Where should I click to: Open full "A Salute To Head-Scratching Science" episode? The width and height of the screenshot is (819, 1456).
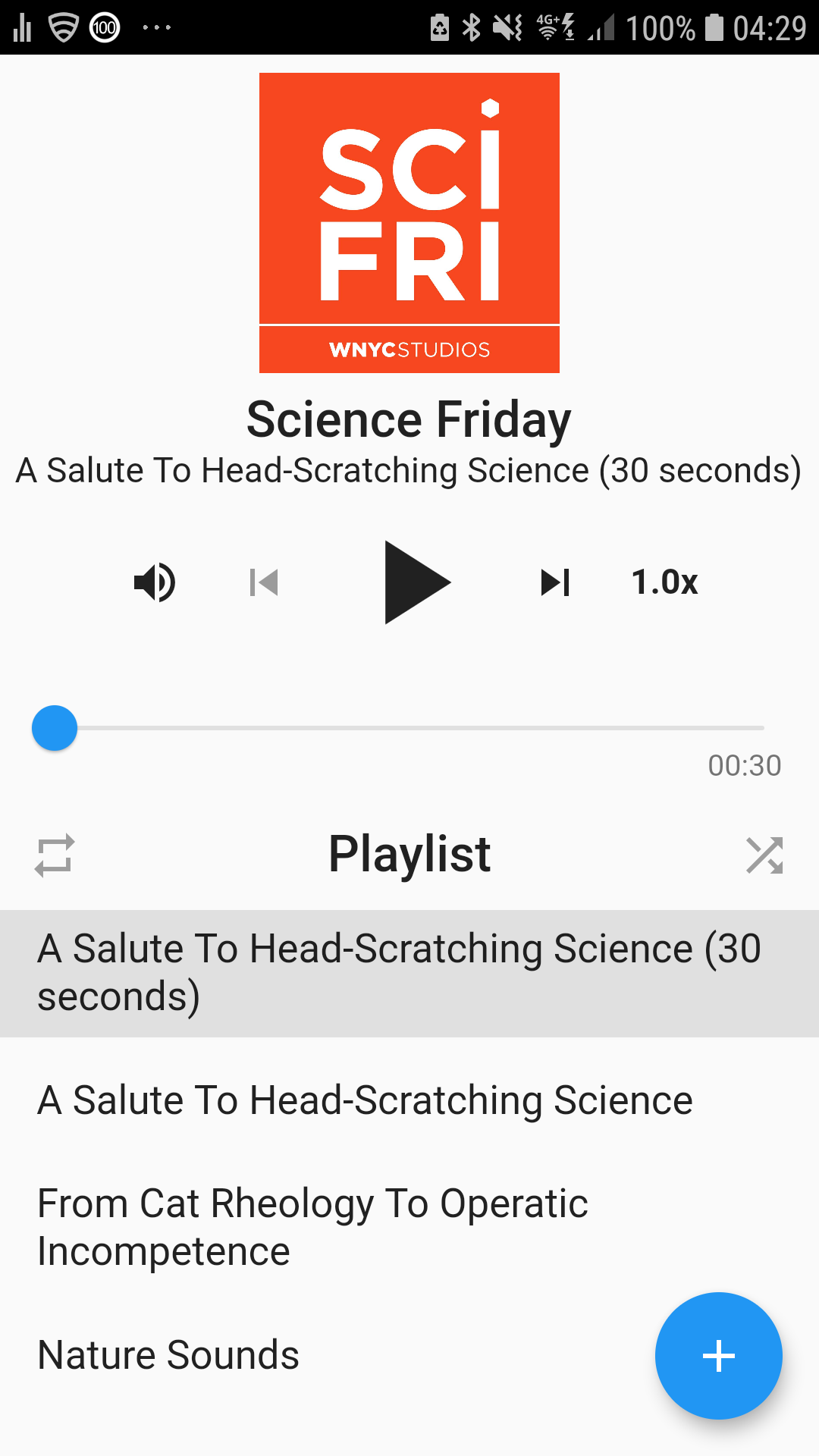tap(365, 1100)
